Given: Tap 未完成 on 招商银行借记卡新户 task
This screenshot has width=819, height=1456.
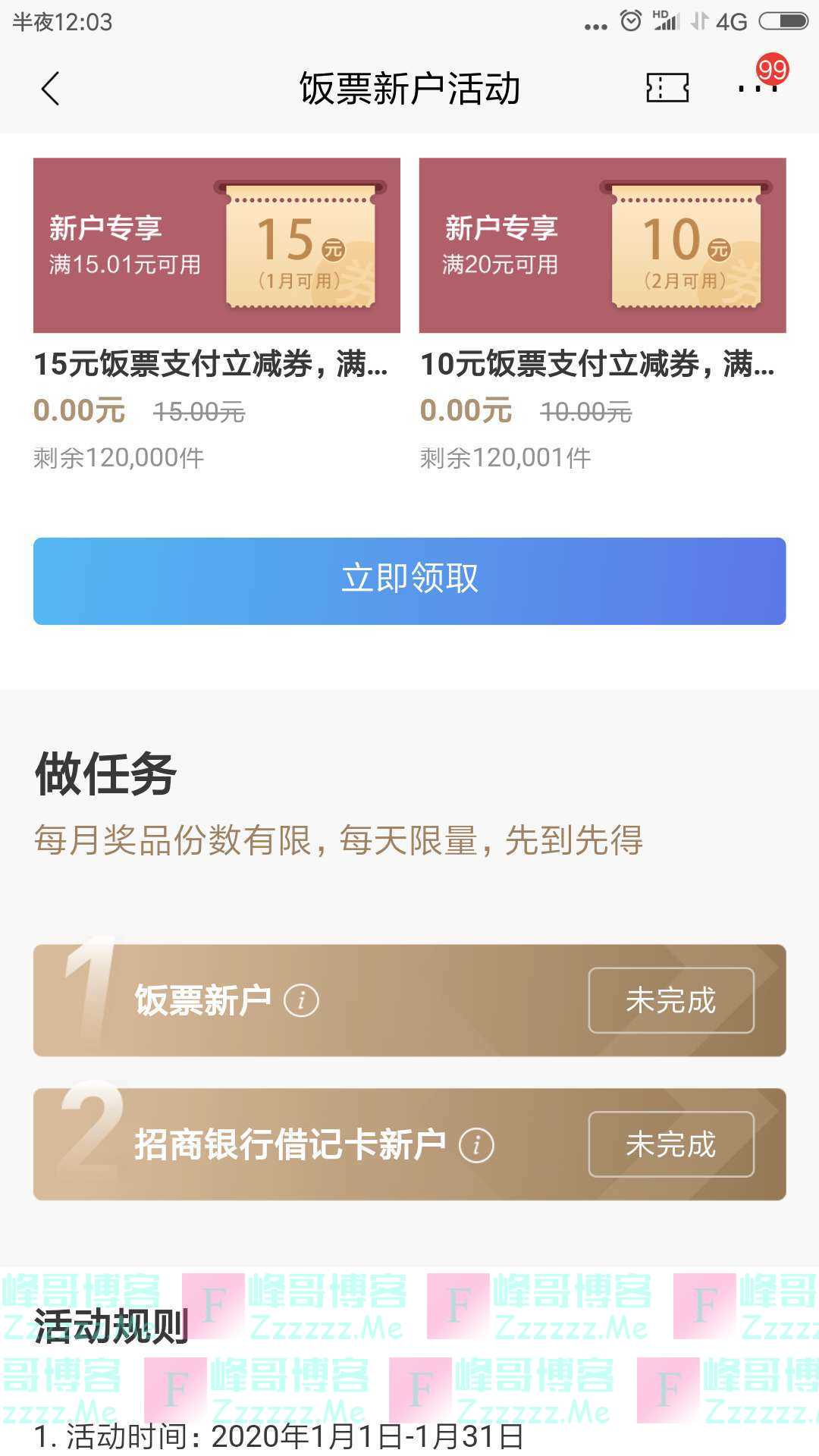Looking at the screenshot, I should click(670, 1144).
